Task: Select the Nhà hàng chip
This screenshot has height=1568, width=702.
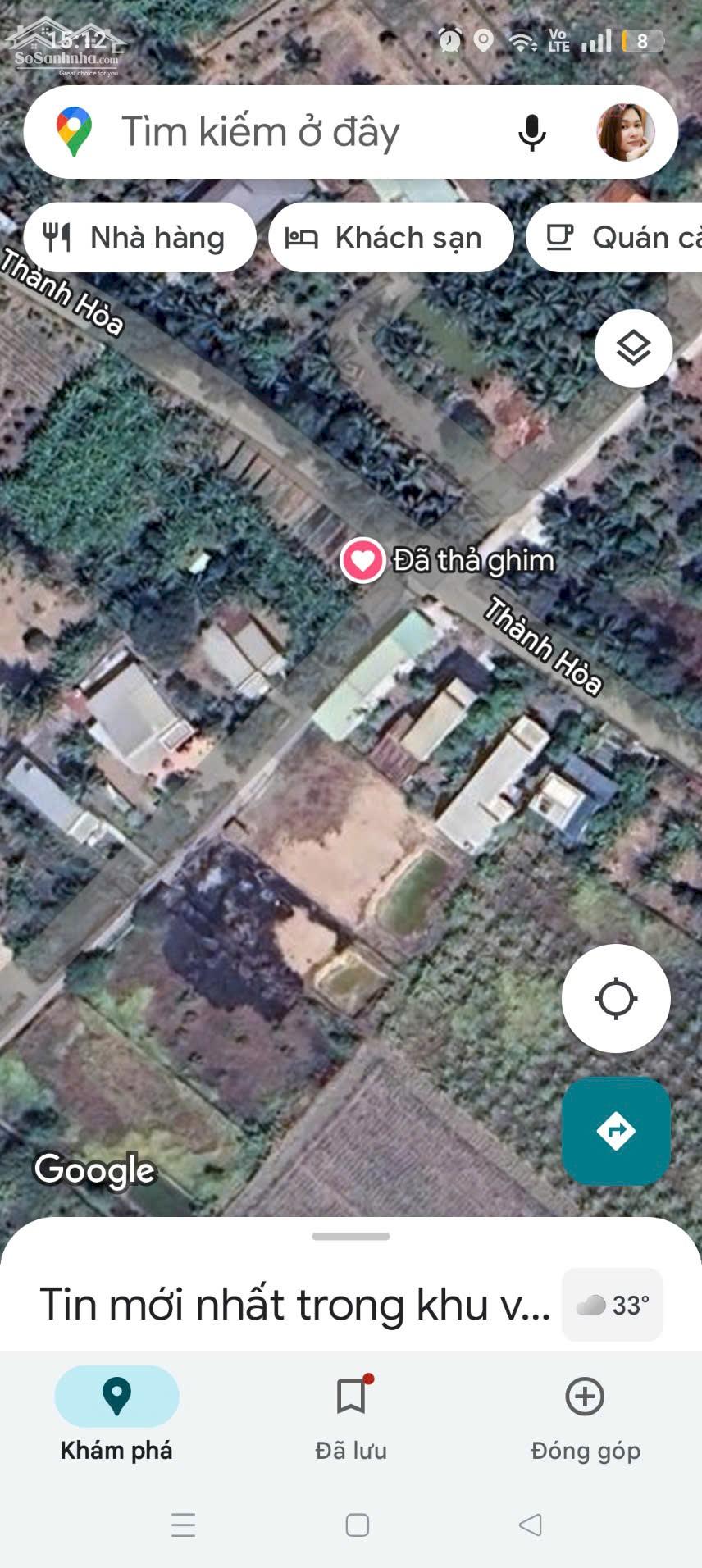Action: tap(139, 238)
